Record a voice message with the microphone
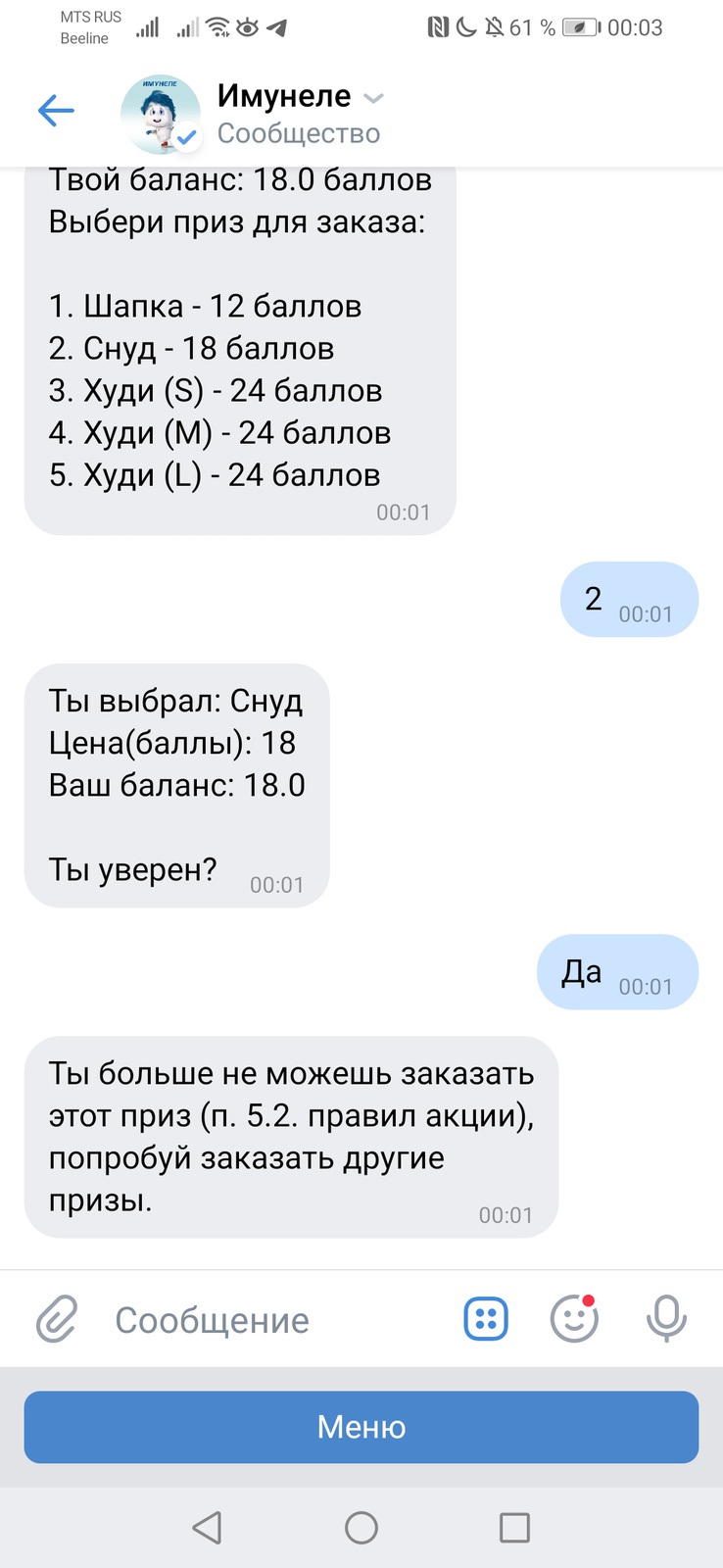 pyautogui.click(x=666, y=1319)
